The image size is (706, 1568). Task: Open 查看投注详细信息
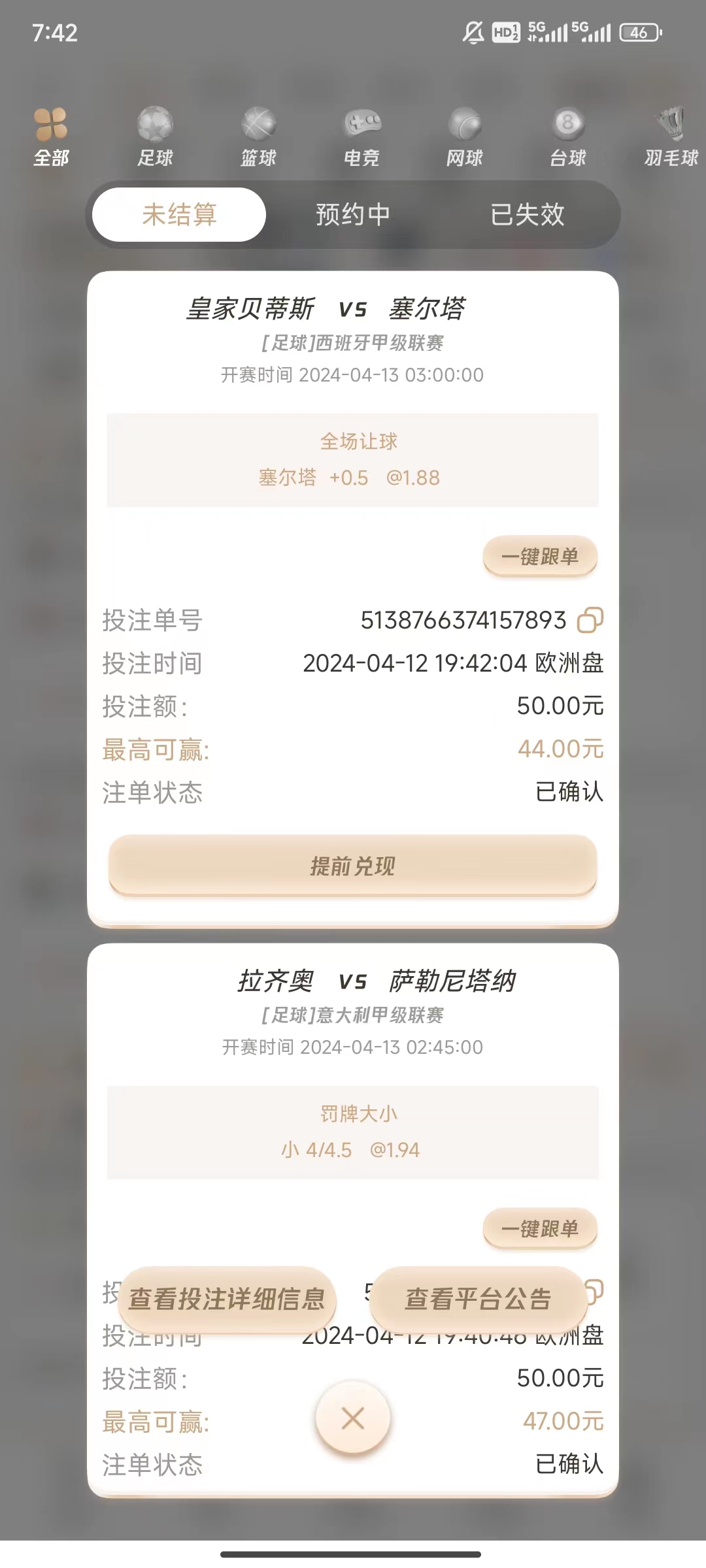point(227,1299)
